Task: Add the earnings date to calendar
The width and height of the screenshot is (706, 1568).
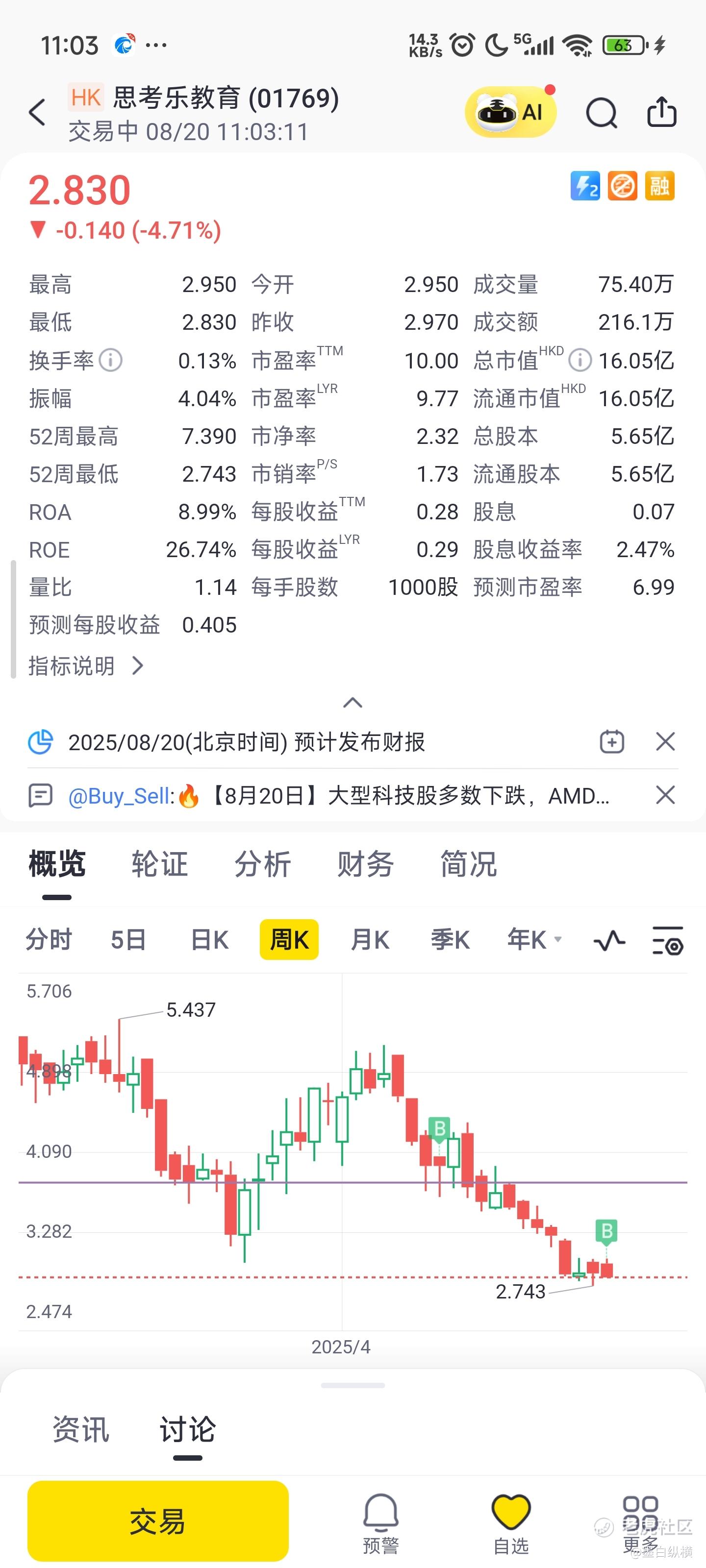Action: (611, 741)
